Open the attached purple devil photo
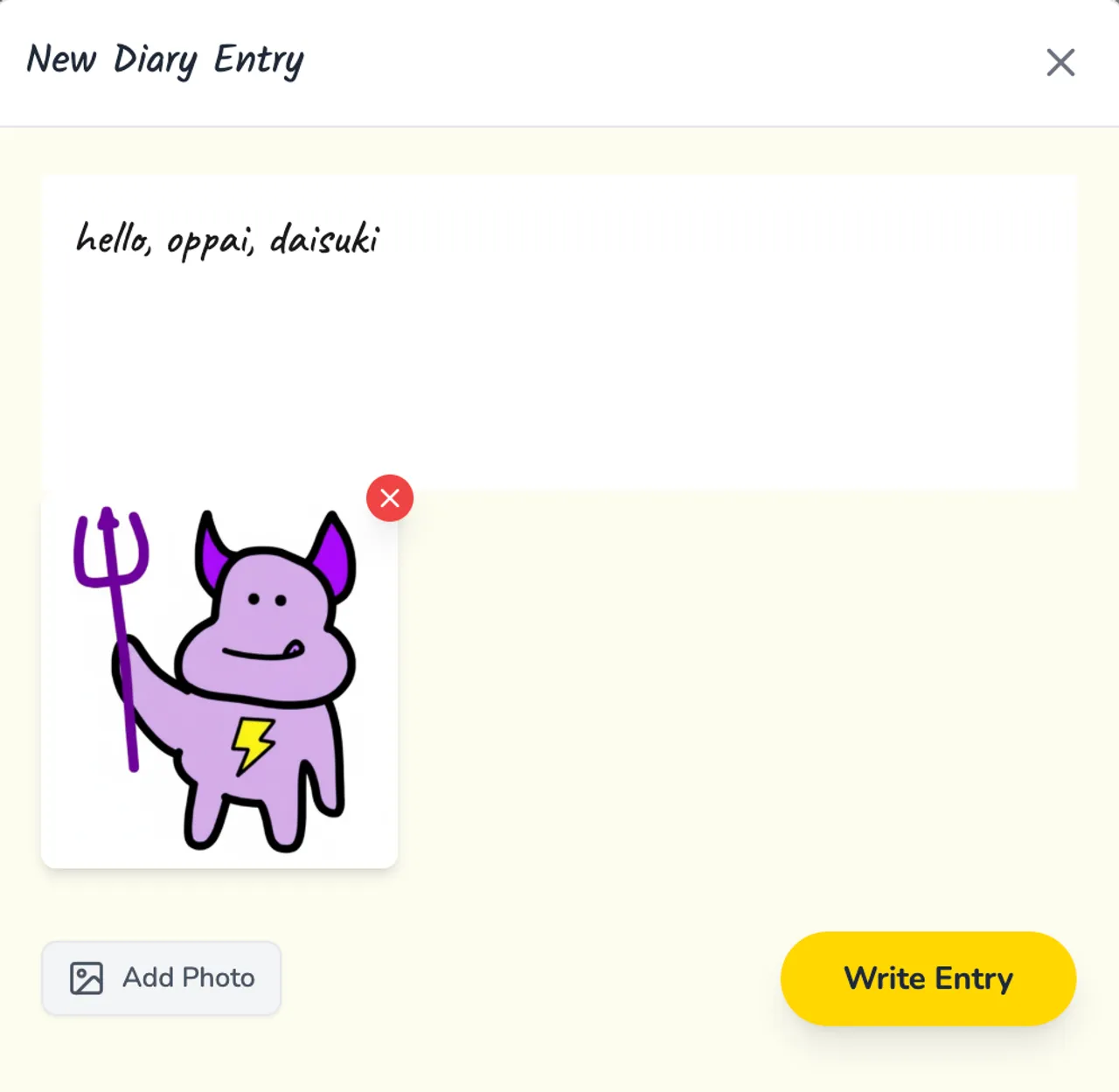This screenshot has width=1119, height=1092. point(219,682)
